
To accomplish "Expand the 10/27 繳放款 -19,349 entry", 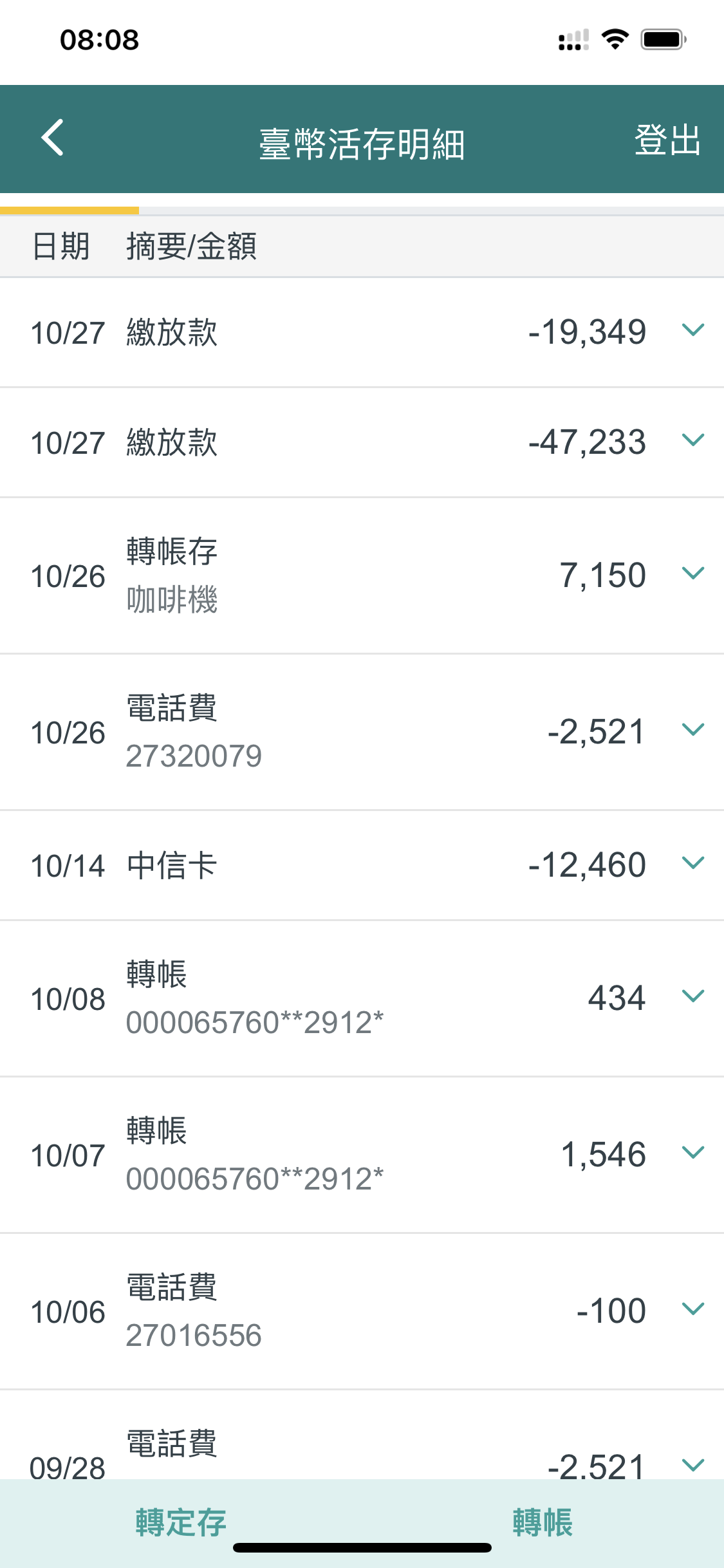I will pyautogui.click(x=692, y=331).
